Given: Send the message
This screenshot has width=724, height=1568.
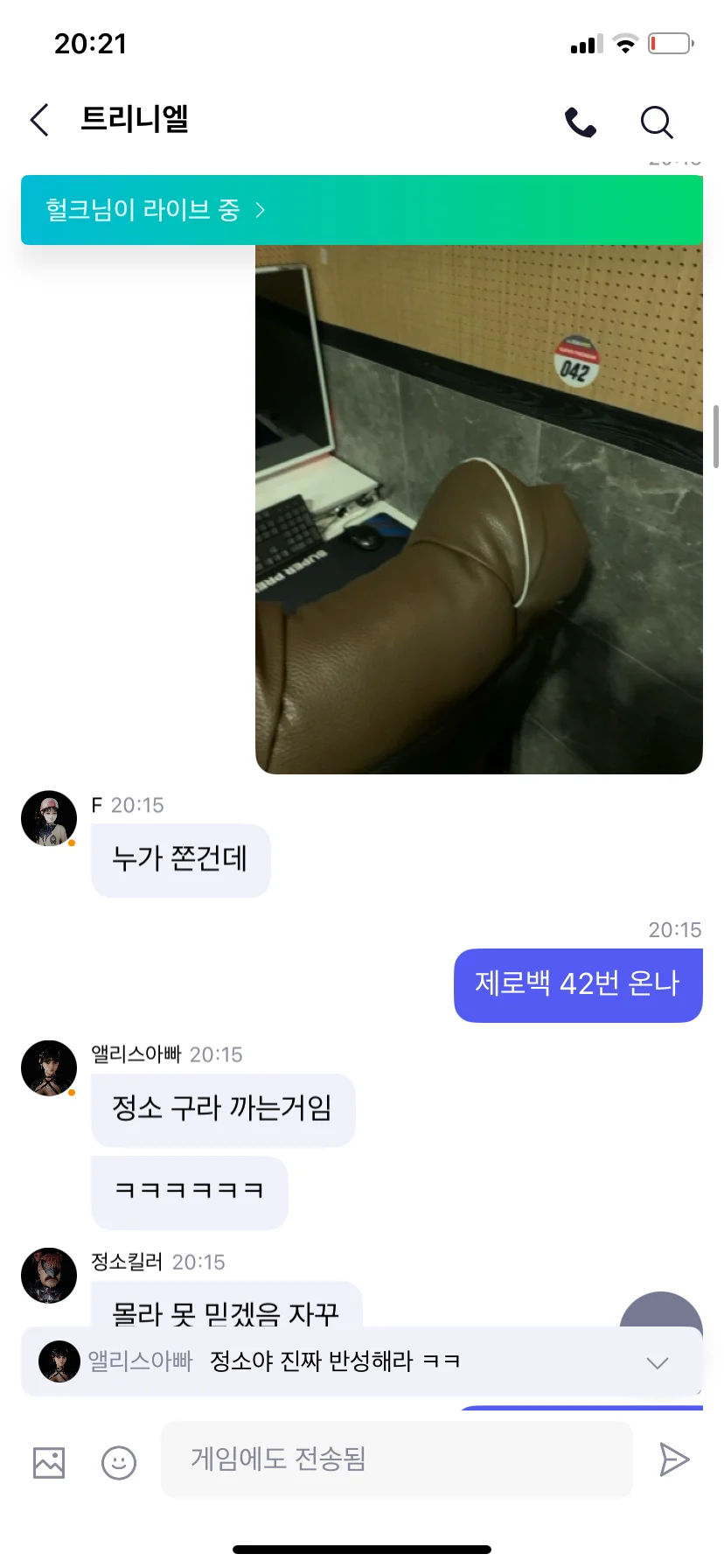Looking at the screenshot, I should click(673, 1459).
